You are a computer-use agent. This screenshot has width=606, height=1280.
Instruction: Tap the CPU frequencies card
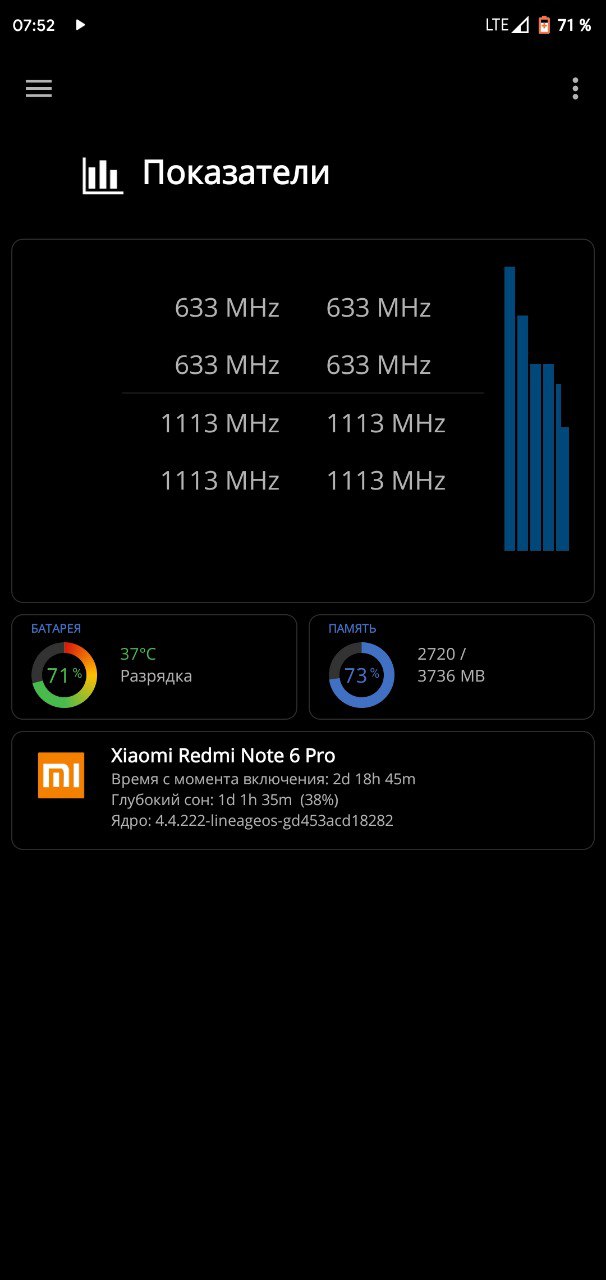point(303,421)
